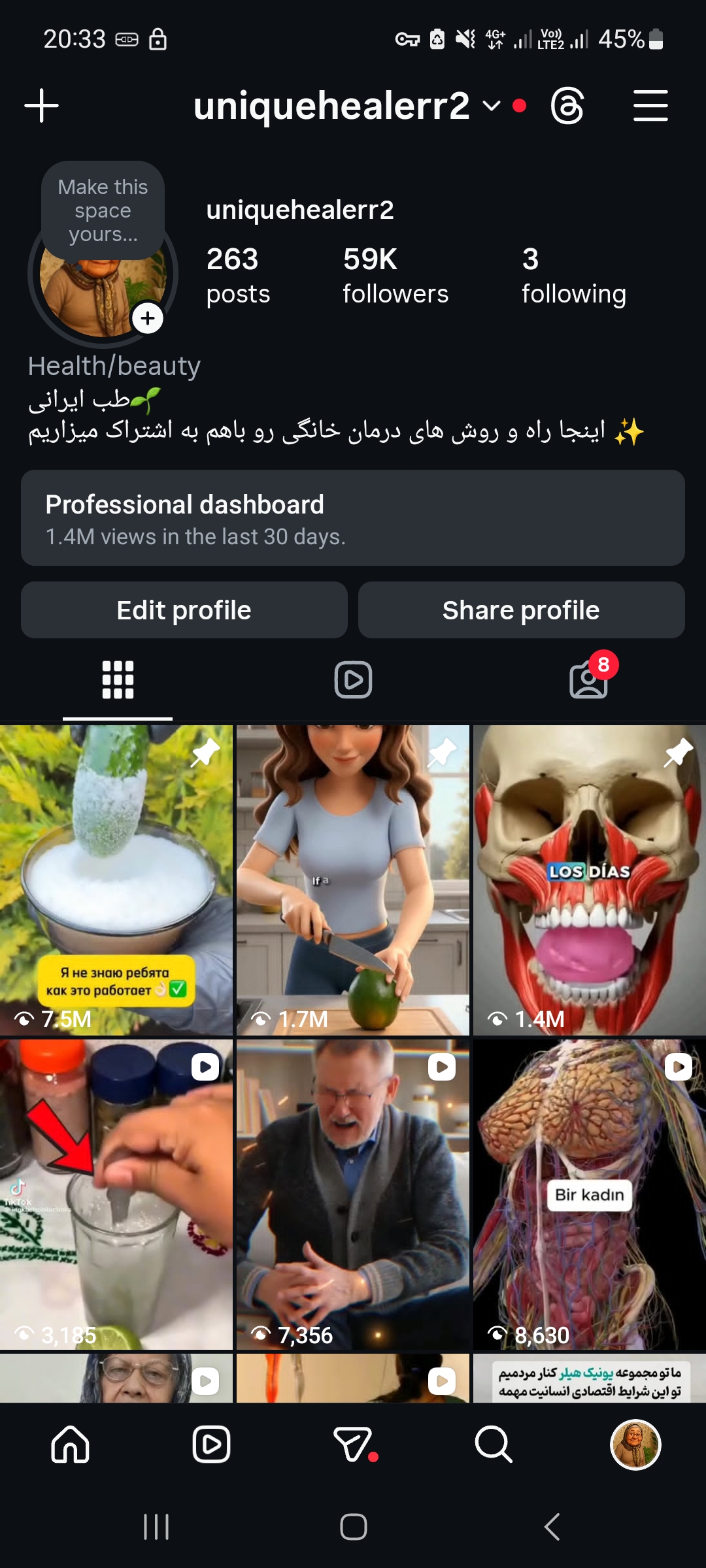Open the Threads icon

click(567, 106)
